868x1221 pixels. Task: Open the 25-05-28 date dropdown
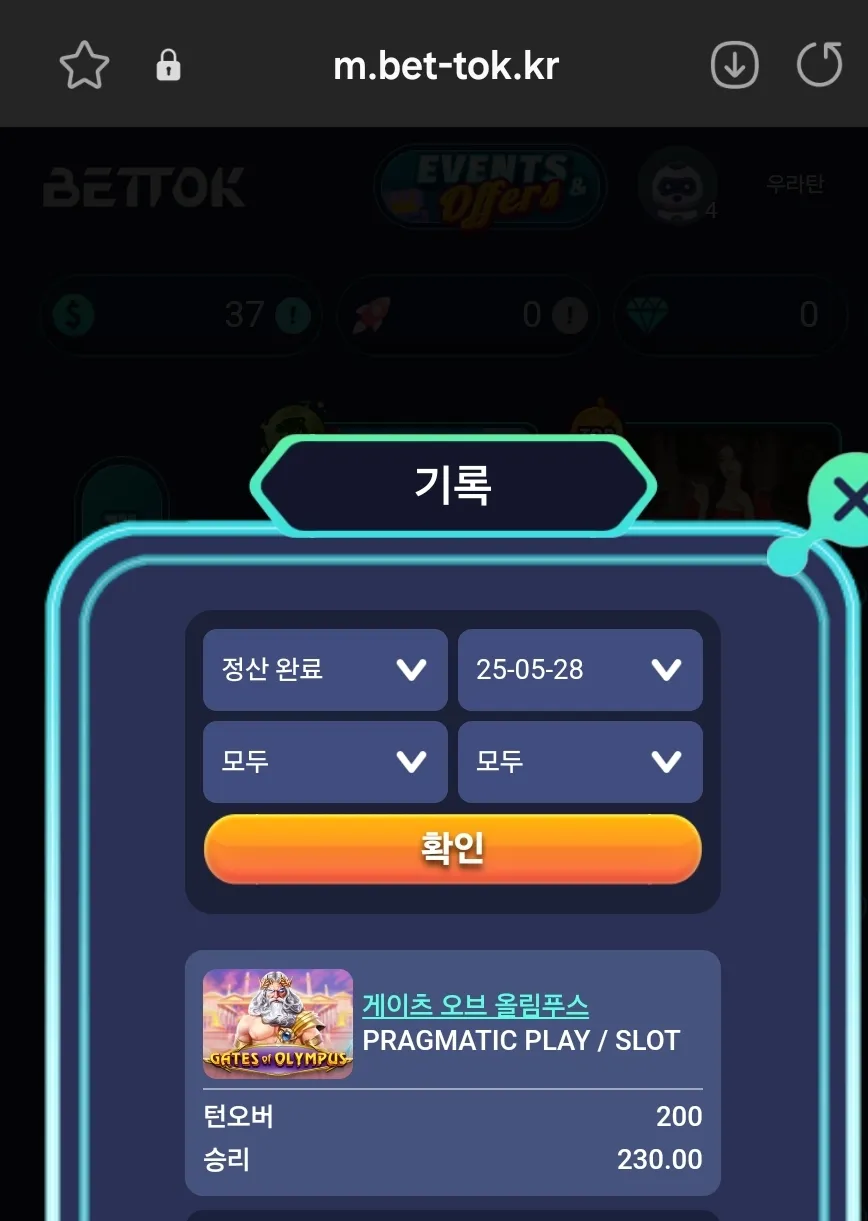coord(580,670)
